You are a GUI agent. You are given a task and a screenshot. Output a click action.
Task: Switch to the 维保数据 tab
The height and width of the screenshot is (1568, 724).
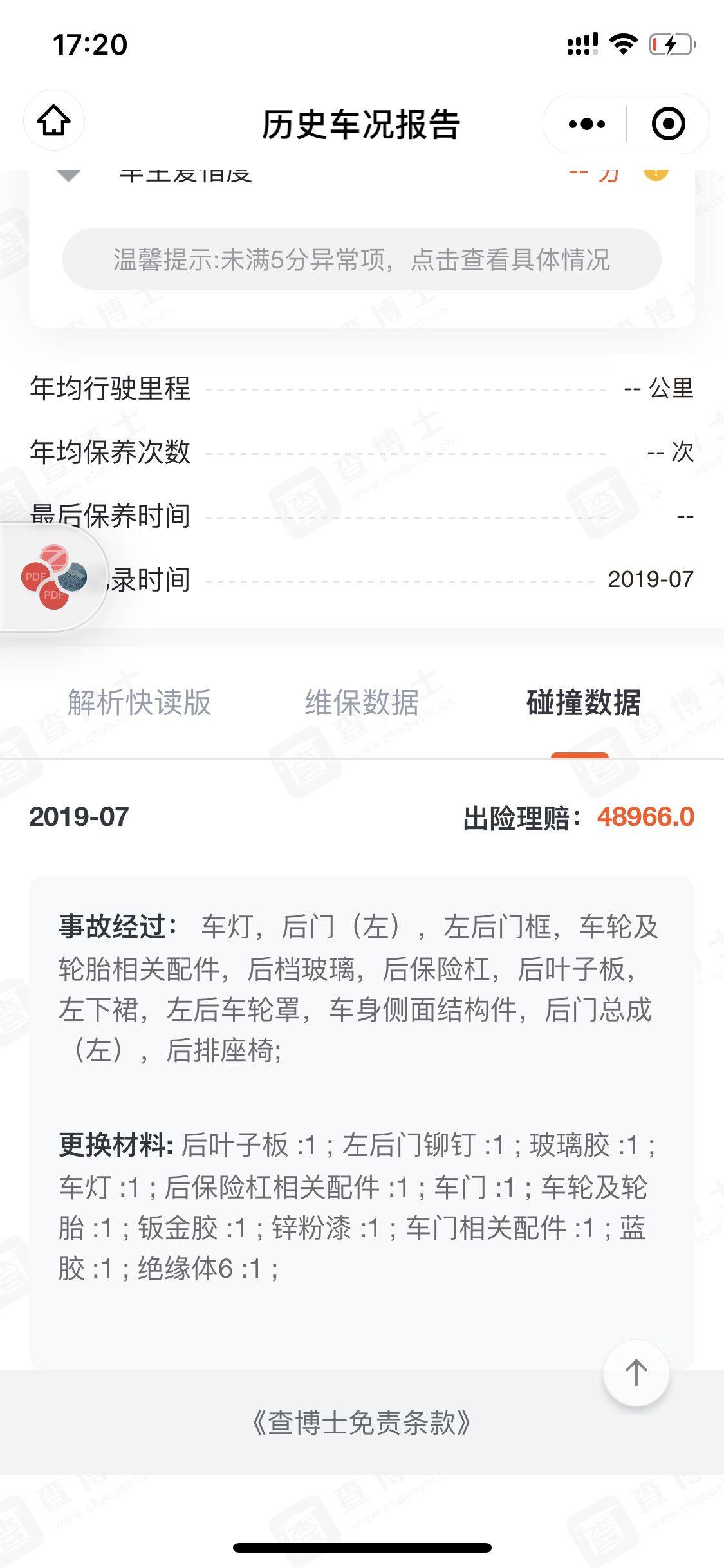[362, 702]
